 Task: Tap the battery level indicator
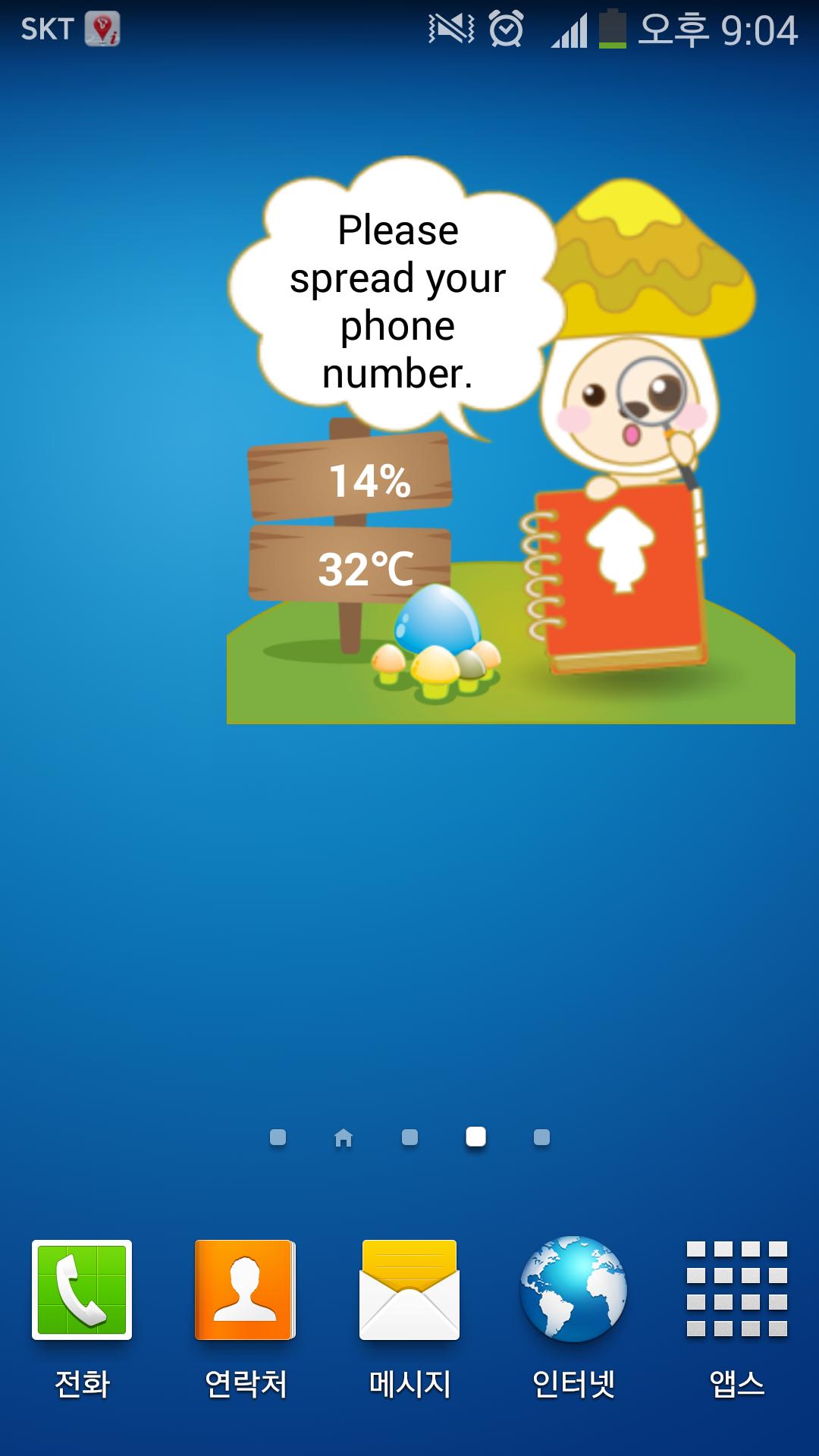pos(611,29)
